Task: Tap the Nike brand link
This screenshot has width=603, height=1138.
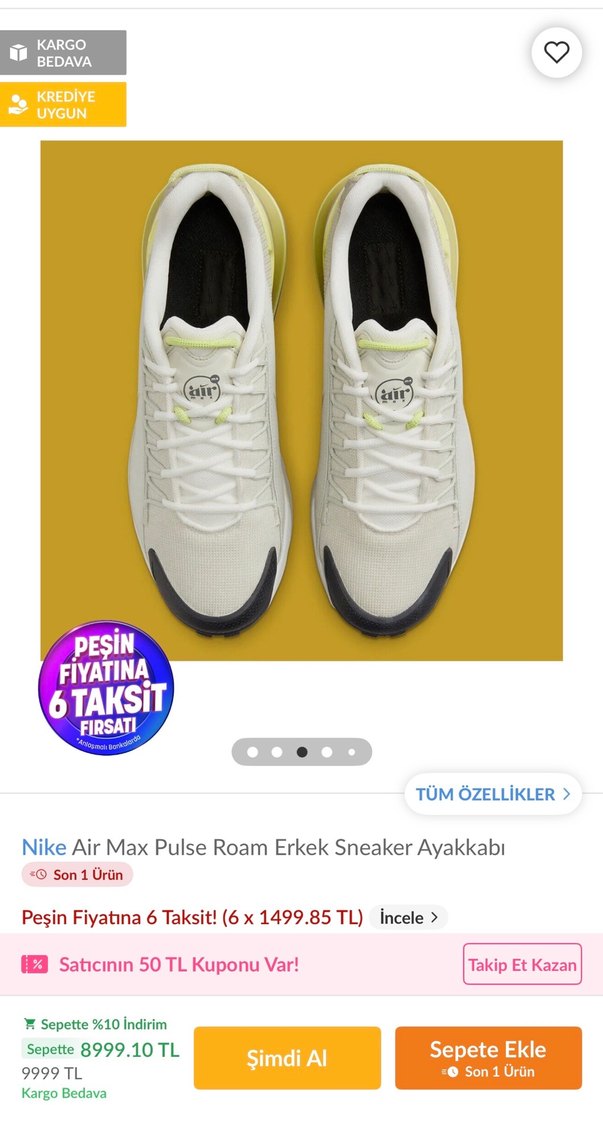Action: click(44, 847)
